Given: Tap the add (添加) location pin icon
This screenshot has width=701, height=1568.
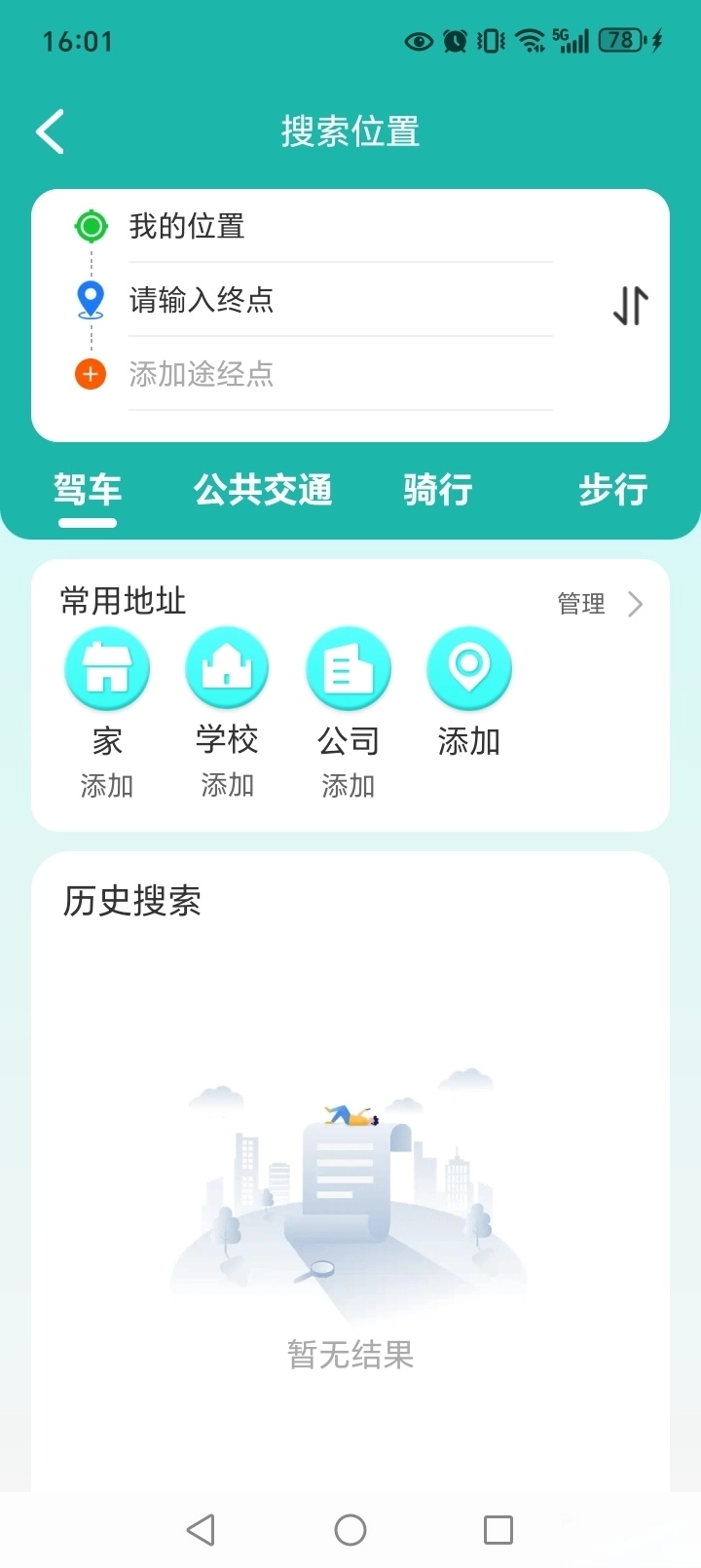Looking at the screenshot, I should pos(468,667).
